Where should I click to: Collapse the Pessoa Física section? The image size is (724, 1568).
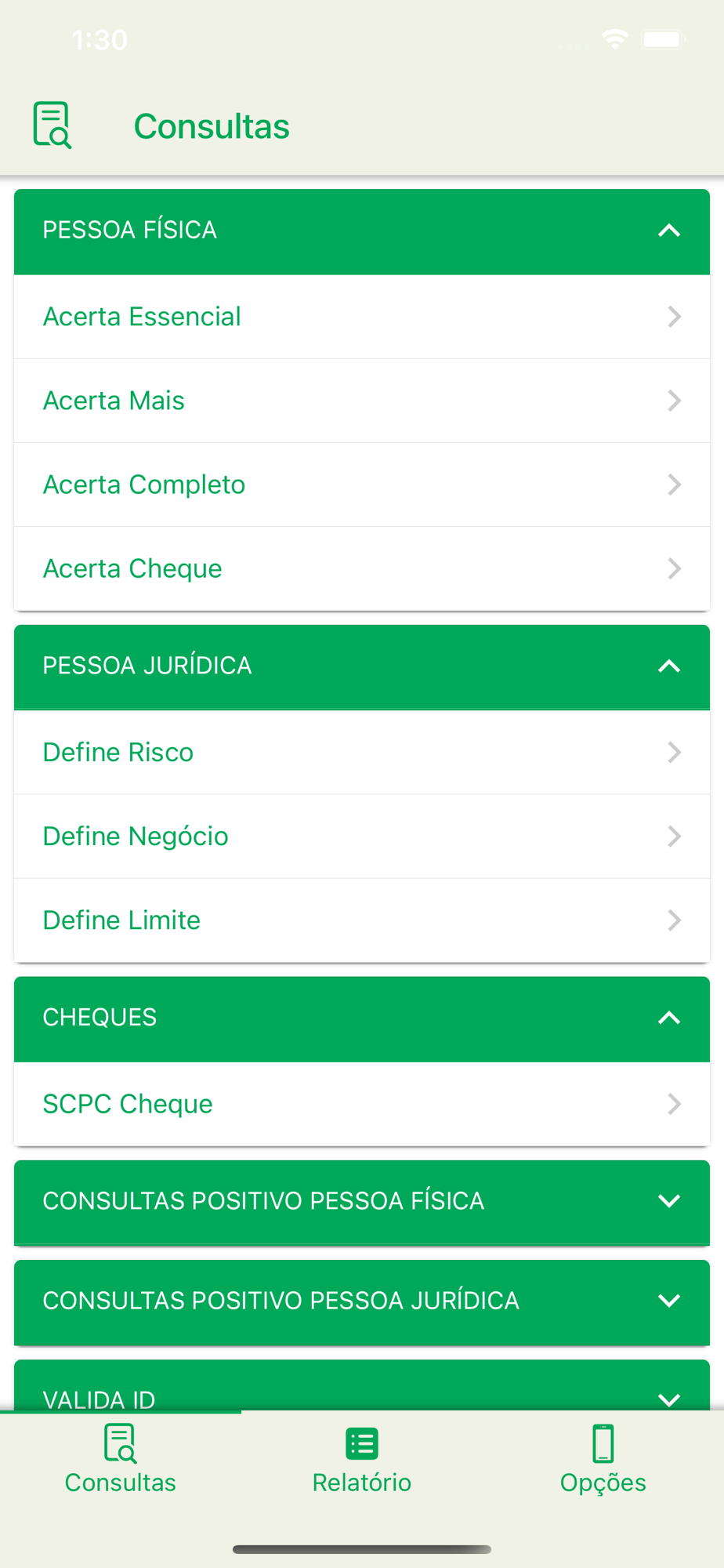(x=362, y=231)
